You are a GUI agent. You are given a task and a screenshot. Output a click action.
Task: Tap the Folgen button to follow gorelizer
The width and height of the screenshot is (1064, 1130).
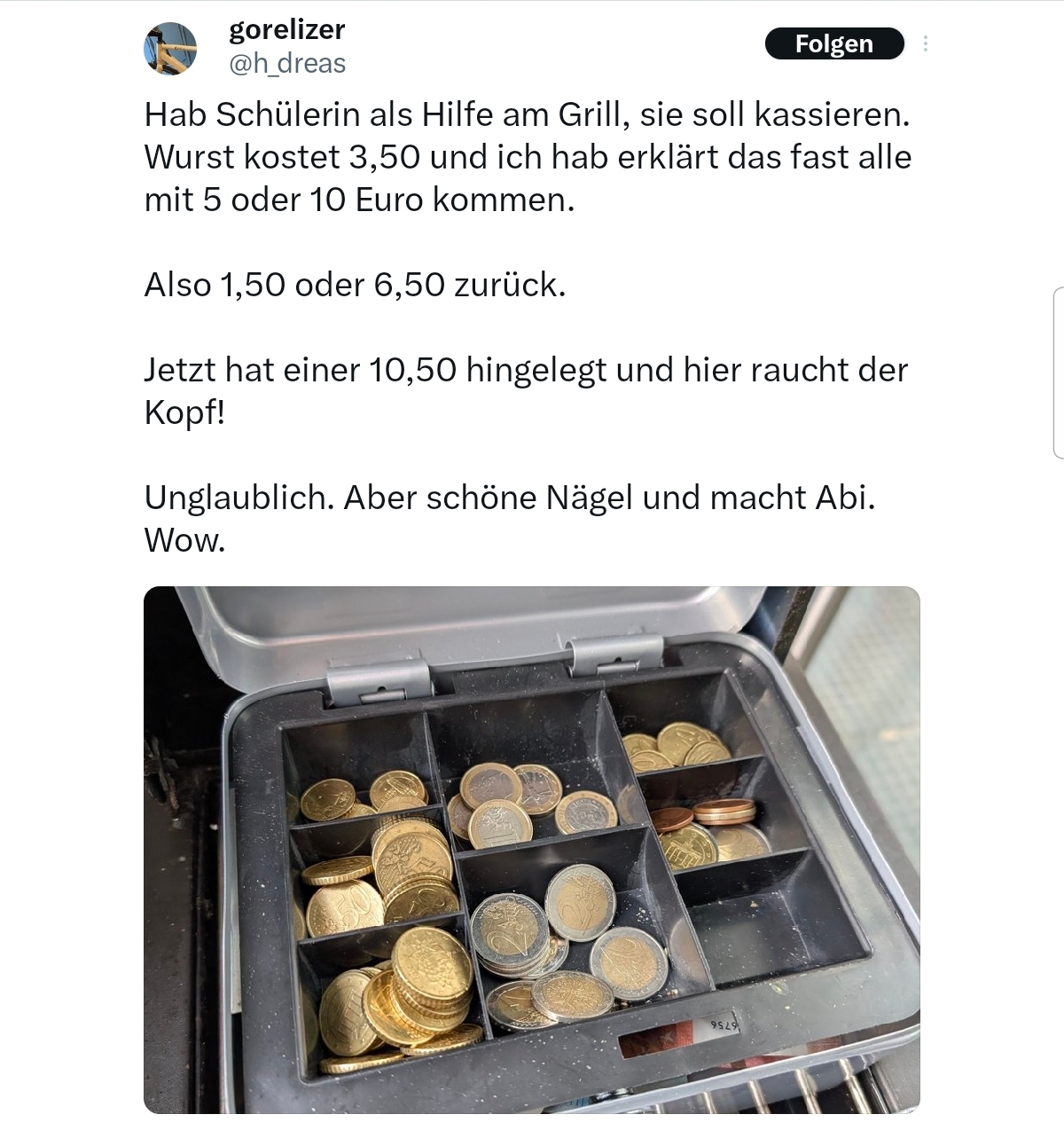point(833,43)
